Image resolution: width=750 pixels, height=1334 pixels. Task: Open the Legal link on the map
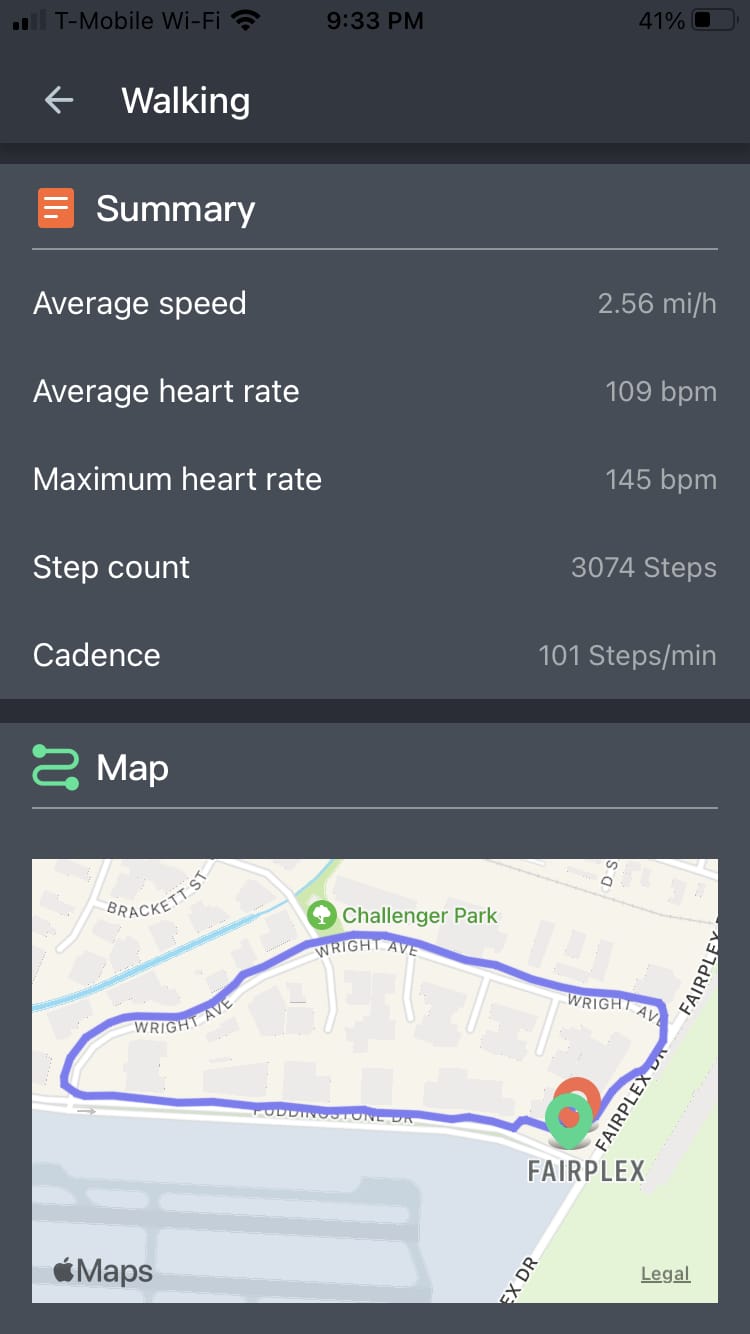pyautogui.click(x=665, y=1273)
